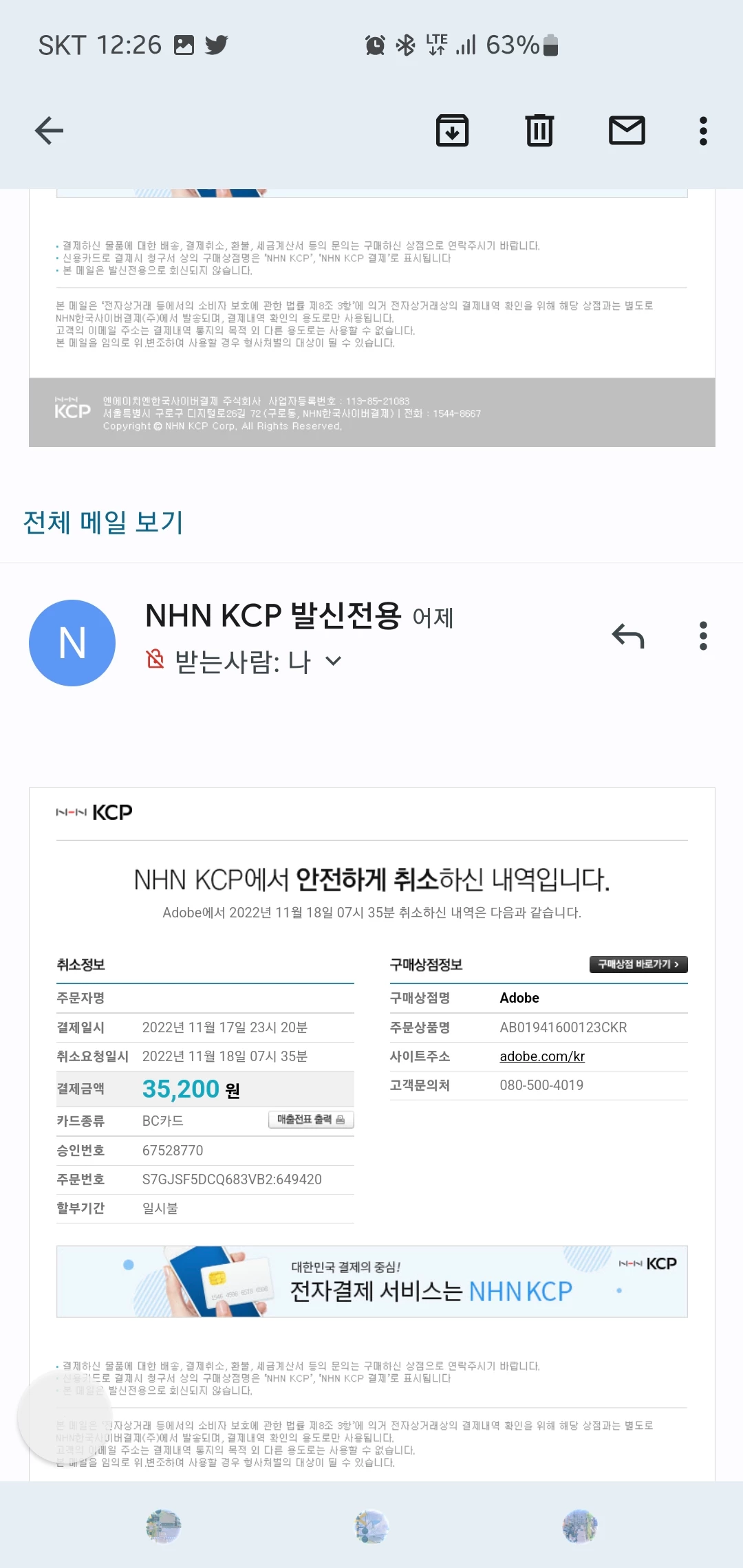Delete this email

pos(539,131)
